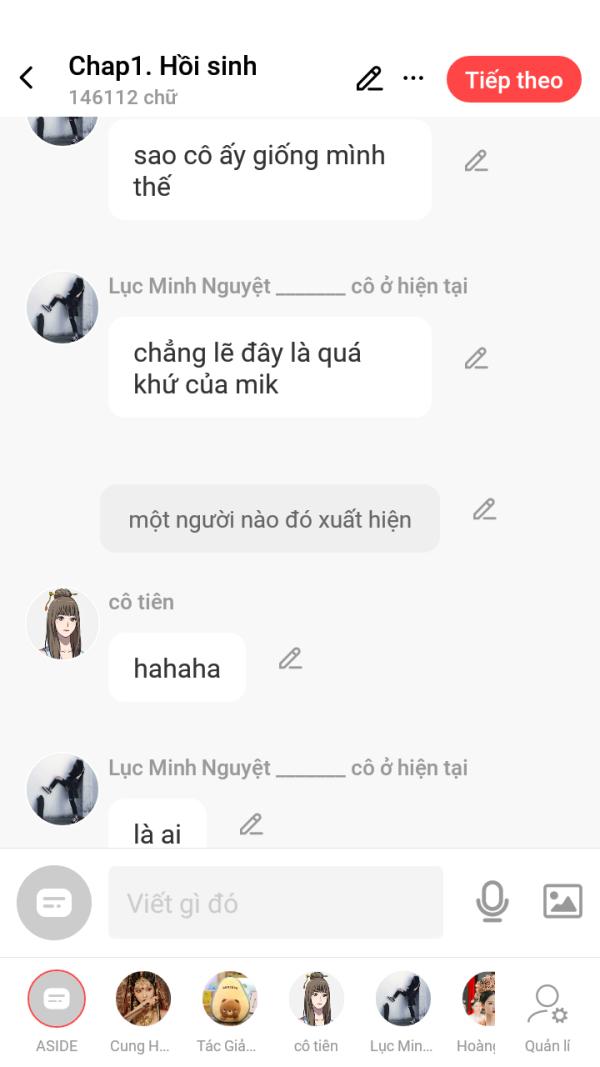Viewport: 600px width, 1067px height.
Task: Select Lục Min... as speaker
Action: [402, 1012]
